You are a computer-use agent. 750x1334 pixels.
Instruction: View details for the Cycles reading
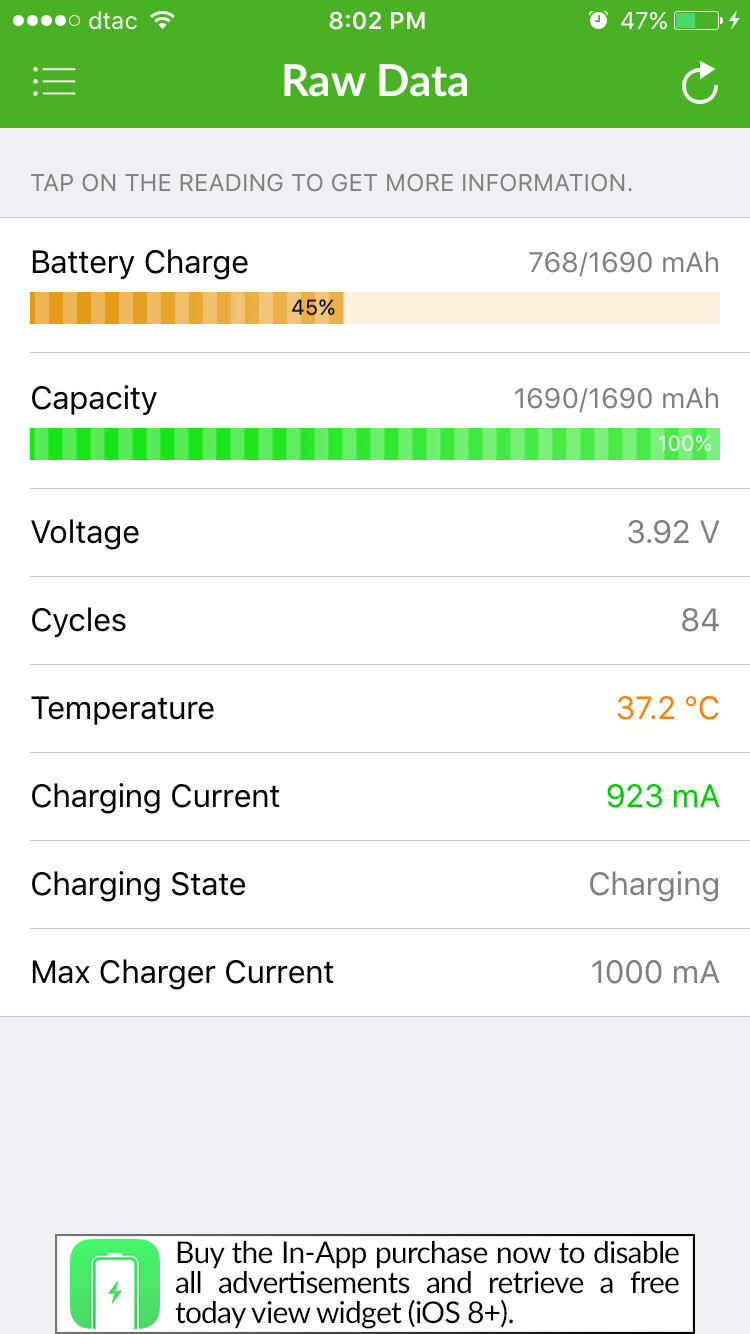(375, 621)
